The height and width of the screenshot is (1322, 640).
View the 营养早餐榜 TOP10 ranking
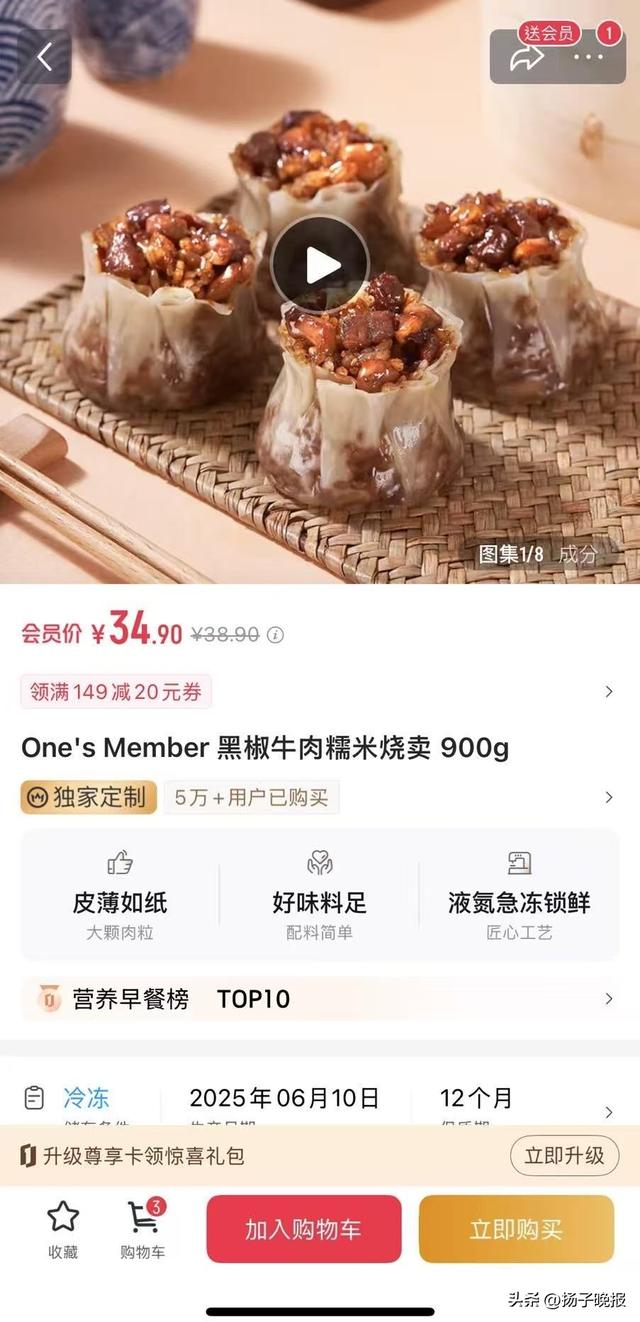(x=320, y=998)
